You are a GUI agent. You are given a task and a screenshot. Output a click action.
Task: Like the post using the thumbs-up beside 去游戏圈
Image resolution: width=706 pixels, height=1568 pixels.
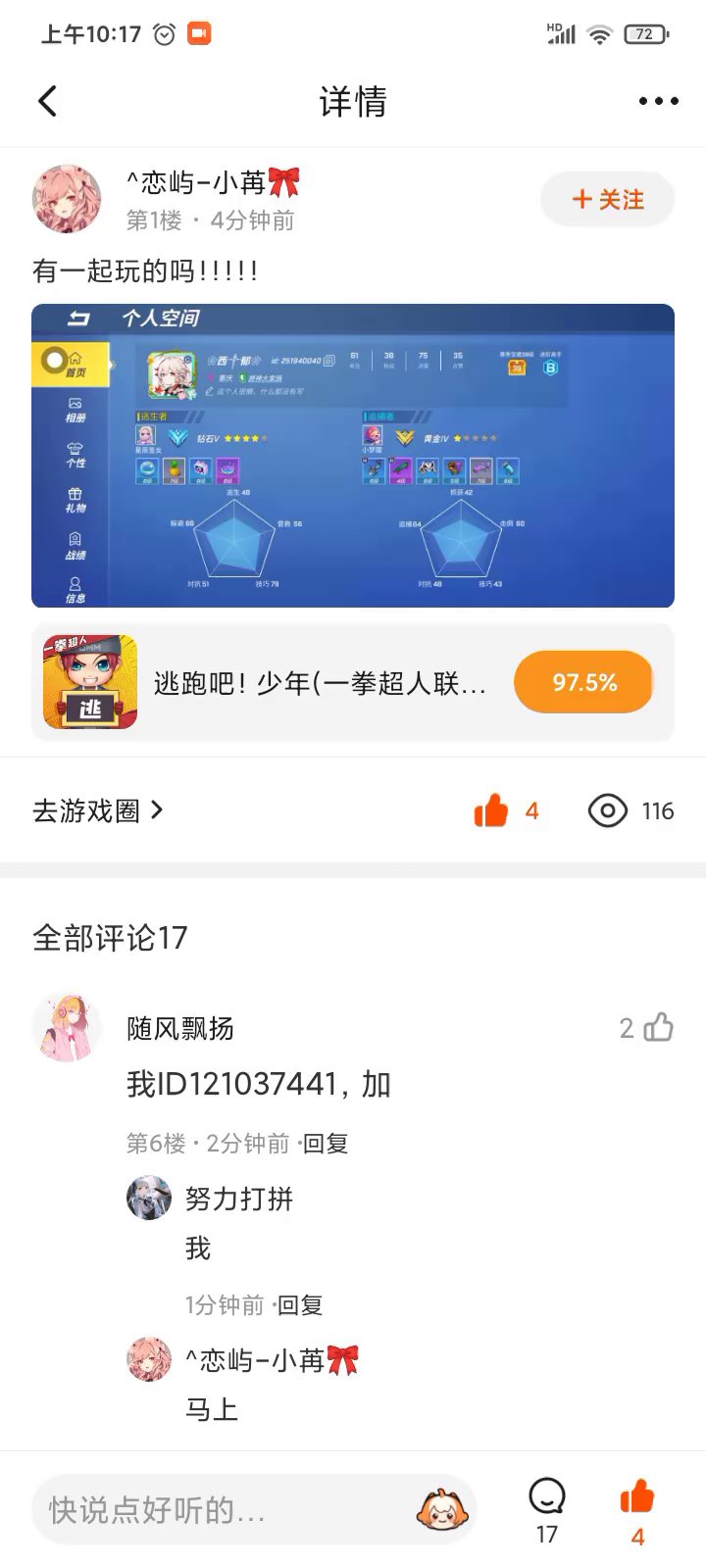(x=492, y=810)
